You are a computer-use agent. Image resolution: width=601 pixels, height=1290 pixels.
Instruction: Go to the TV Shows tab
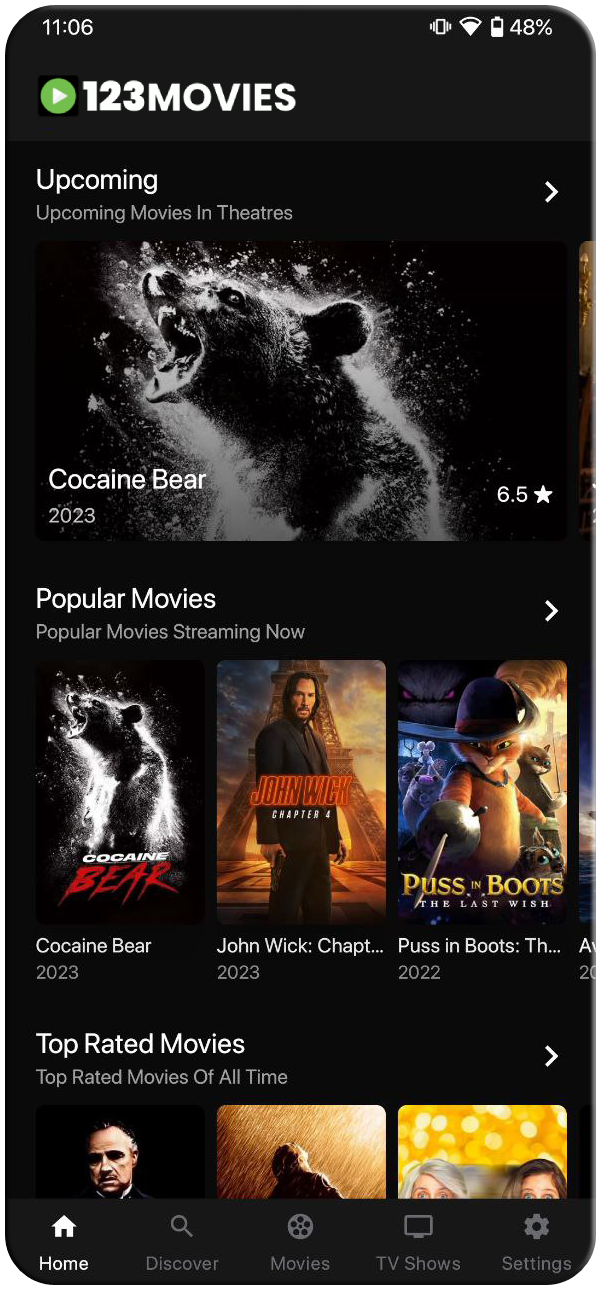coord(418,1243)
